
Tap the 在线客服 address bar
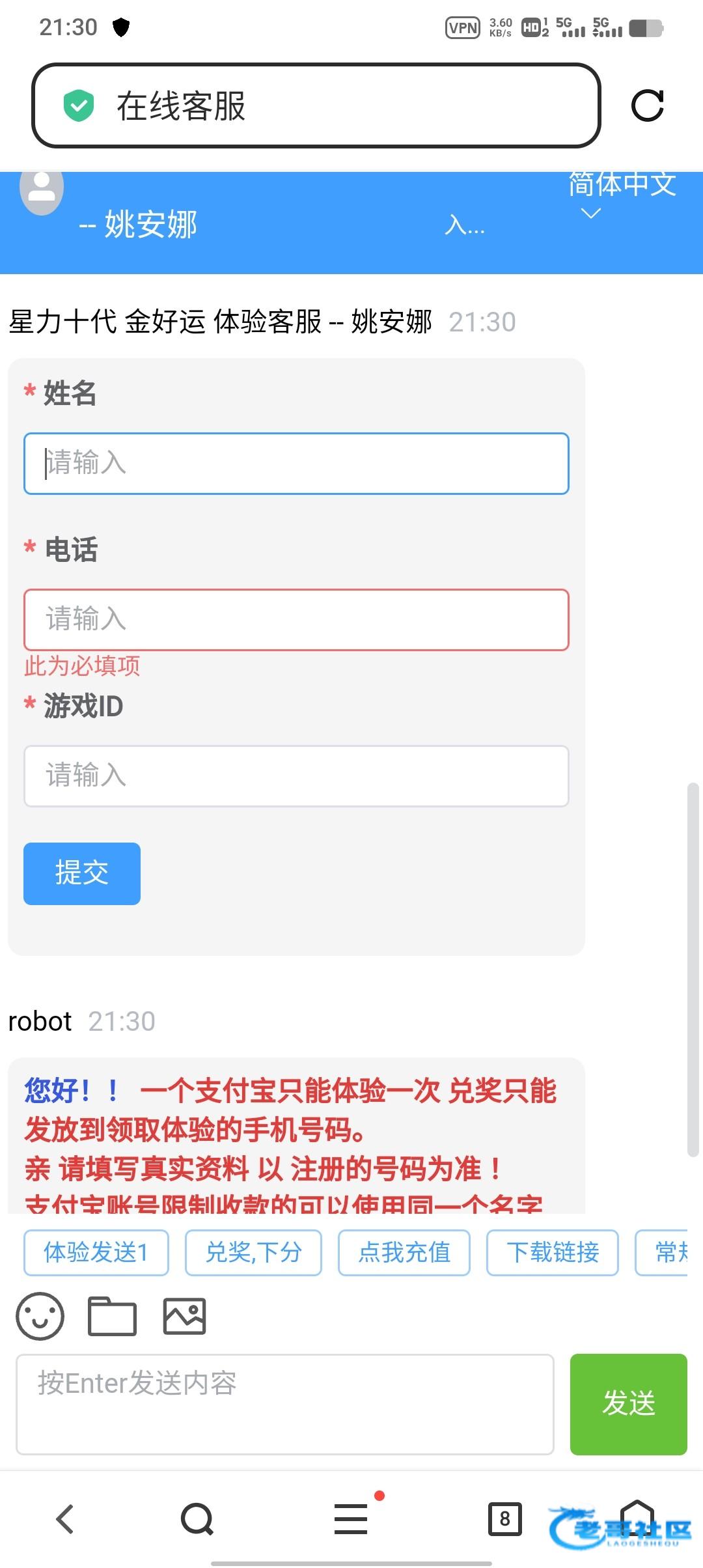[316, 105]
